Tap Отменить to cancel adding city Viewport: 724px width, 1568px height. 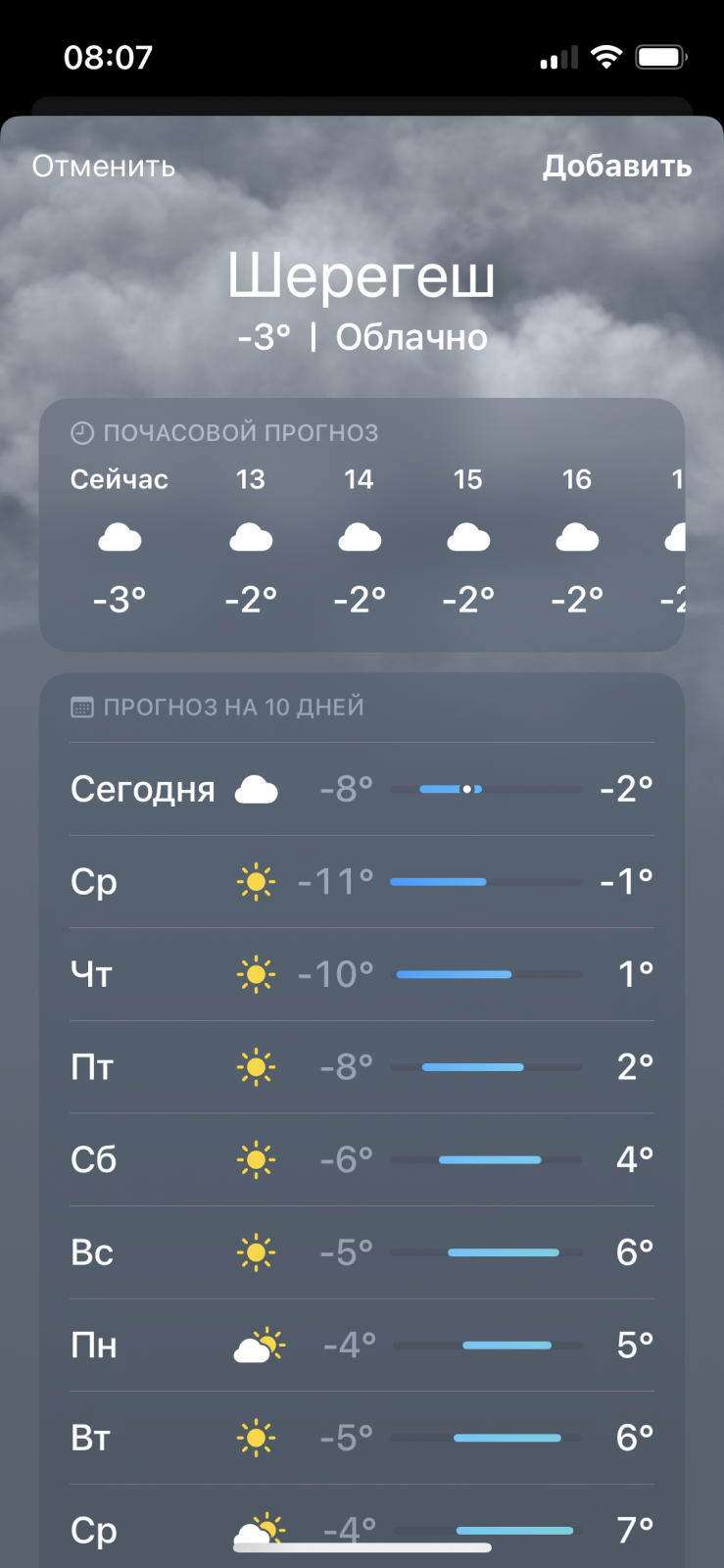[x=104, y=167]
